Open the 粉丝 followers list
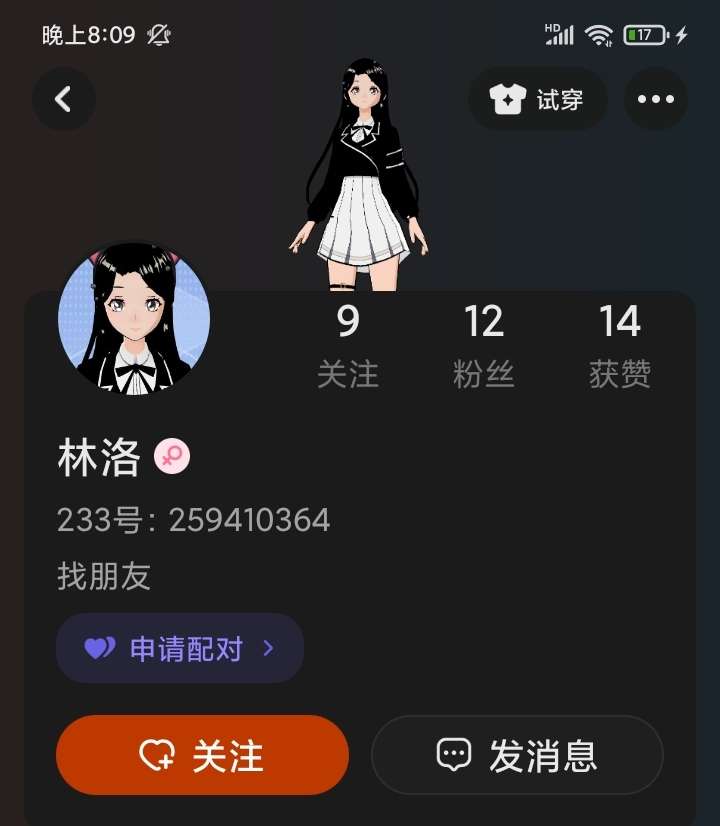The width and height of the screenshot is (720, 826). [484, 346]
